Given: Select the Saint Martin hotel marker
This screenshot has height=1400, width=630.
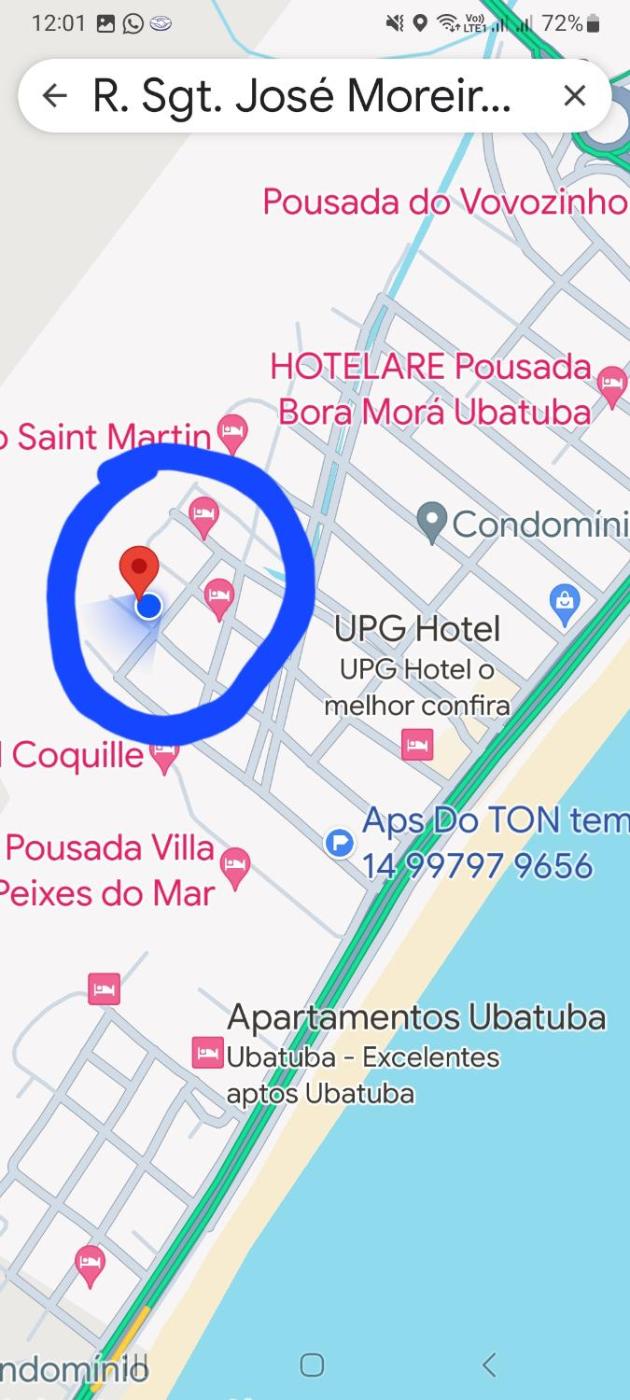Looking at the screenshot, I should tap(232, 433).
